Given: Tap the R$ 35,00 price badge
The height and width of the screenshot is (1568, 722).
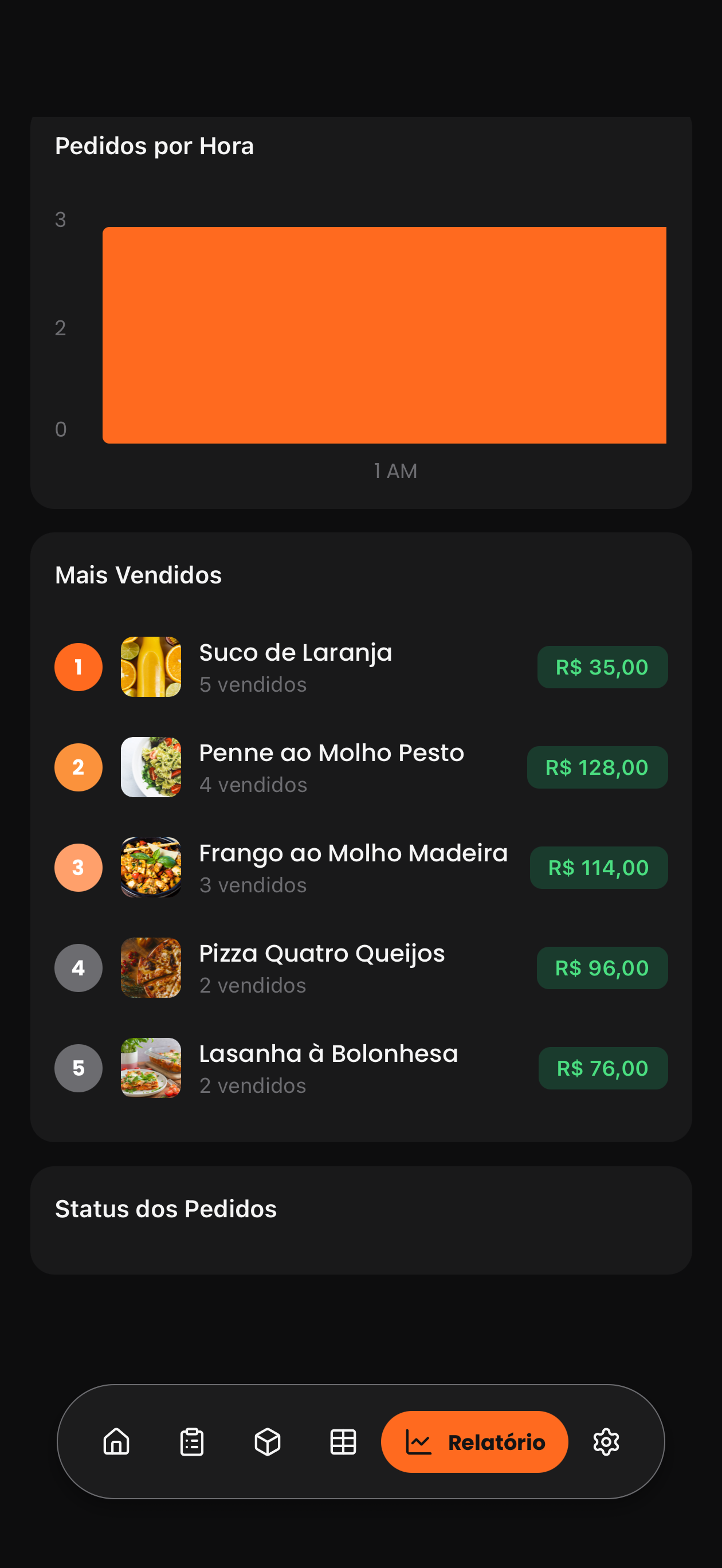Looking at the screenshot, I should pos(602,667).
